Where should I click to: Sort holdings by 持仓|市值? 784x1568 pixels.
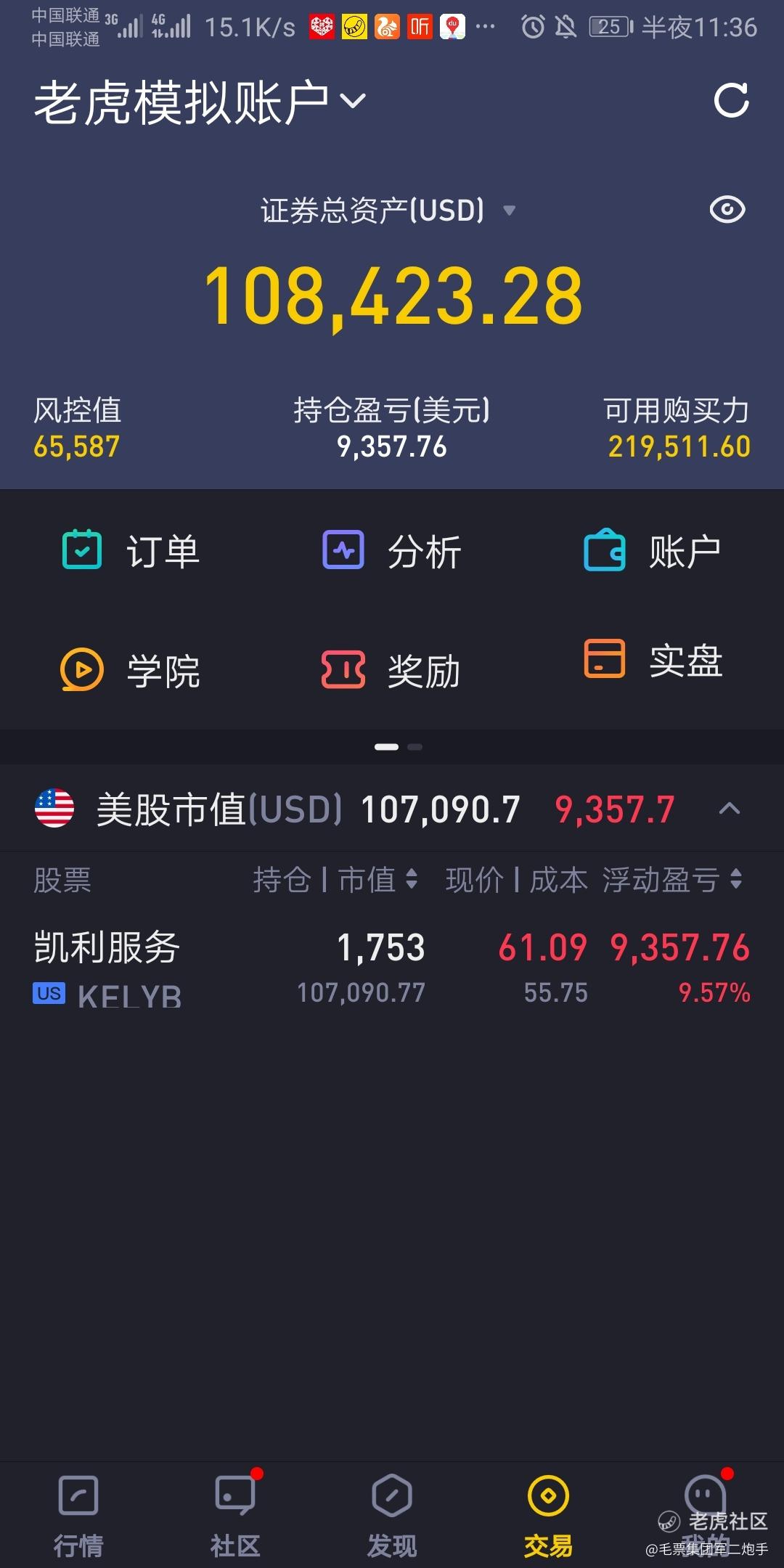coord(335,880)
